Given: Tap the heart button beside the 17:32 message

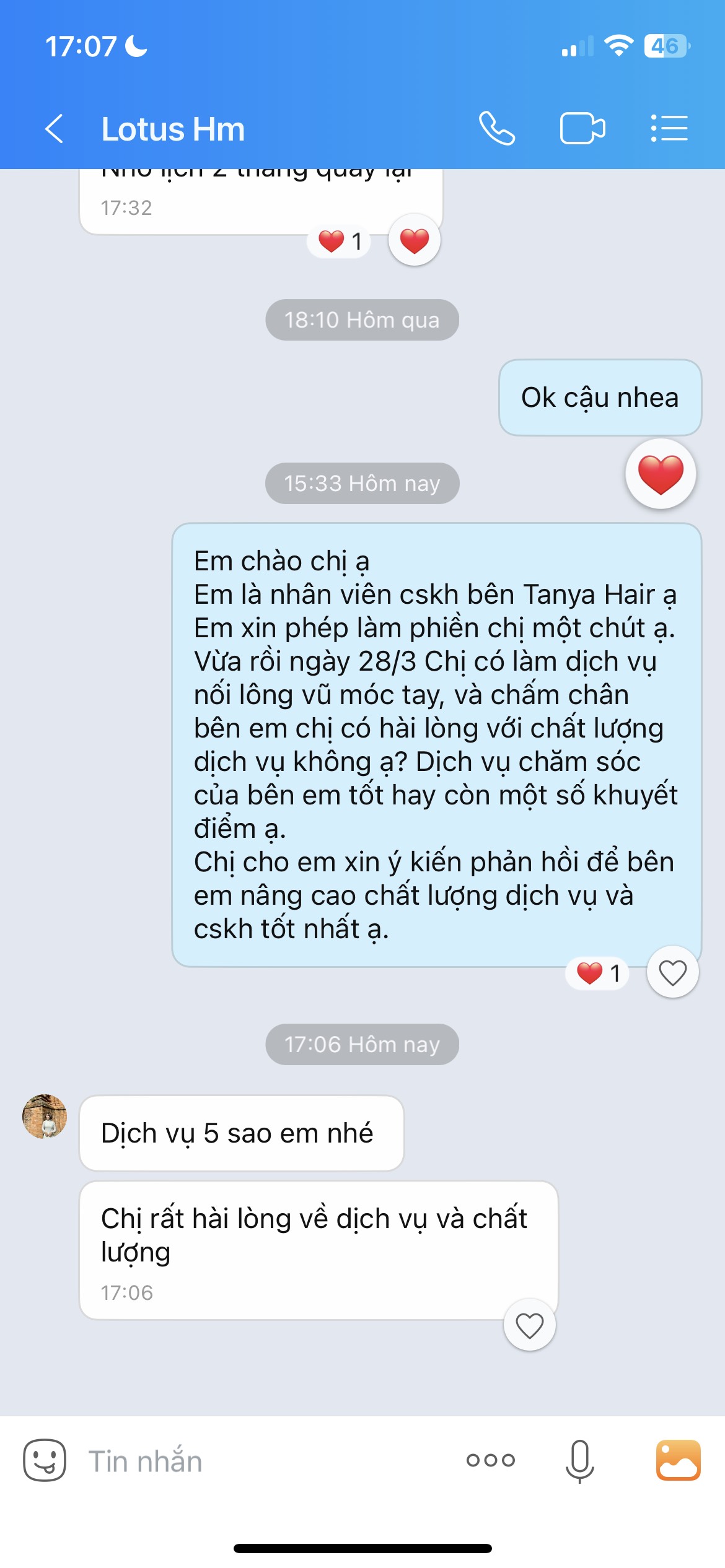Looking at the screenshot, I should click(x=415, y=240).
